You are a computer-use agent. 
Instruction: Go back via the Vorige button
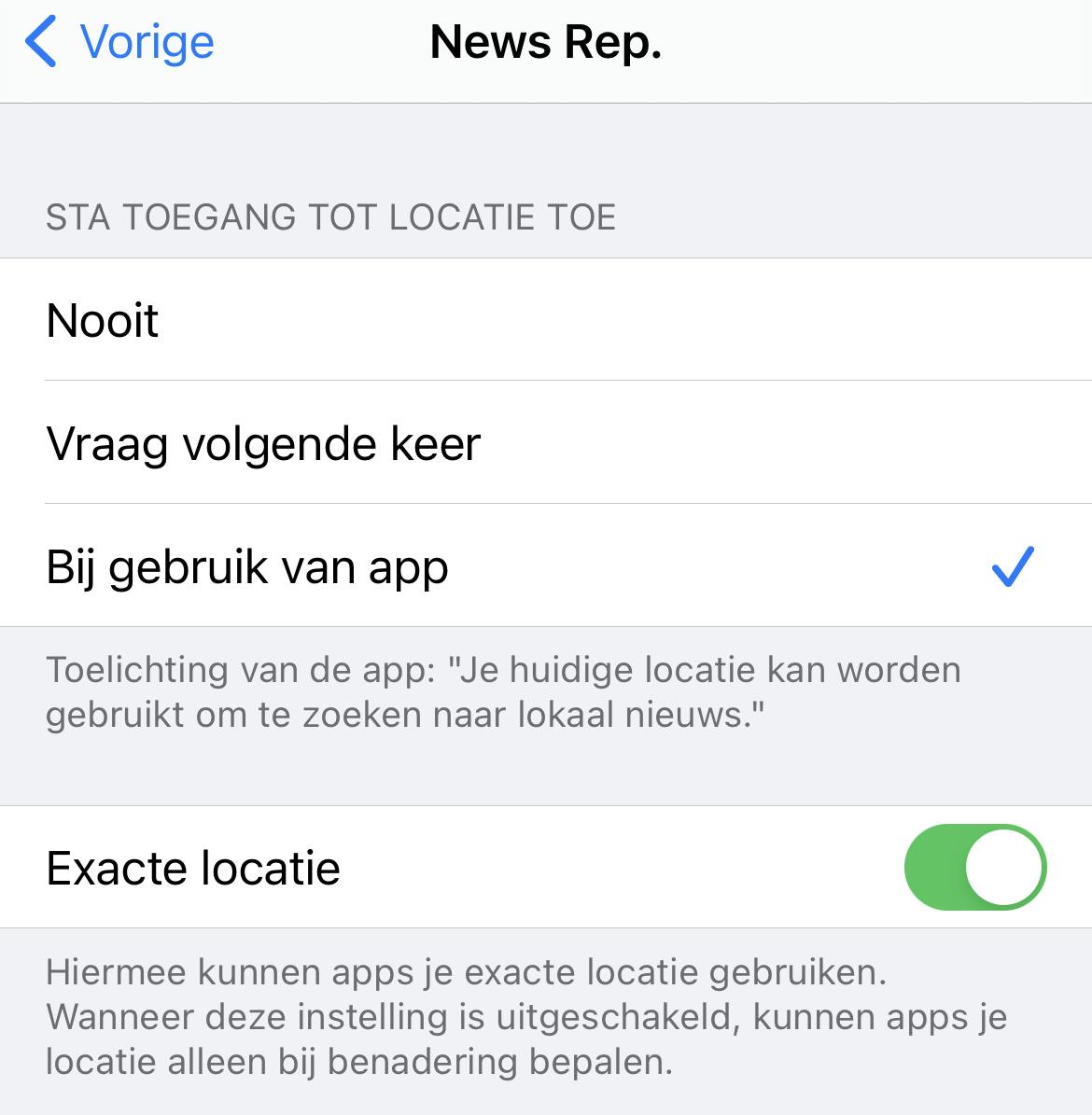(x=121, y=43)
